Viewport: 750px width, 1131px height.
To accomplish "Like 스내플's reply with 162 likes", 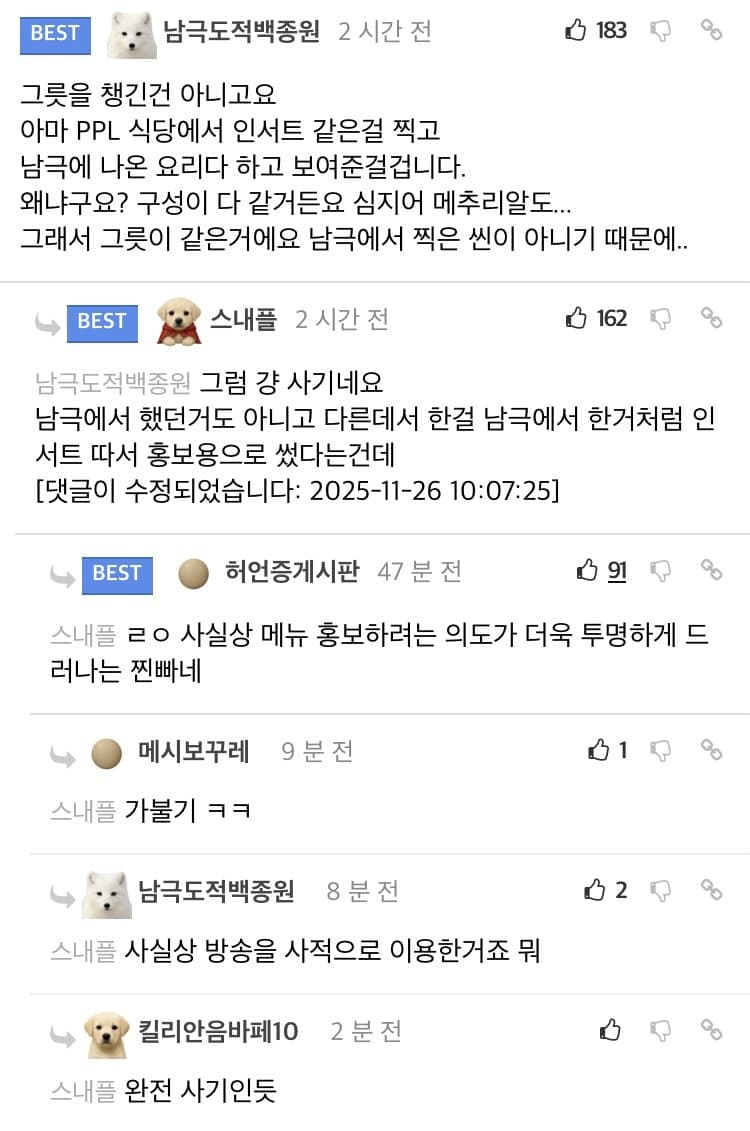I will [x=577, y=318].
